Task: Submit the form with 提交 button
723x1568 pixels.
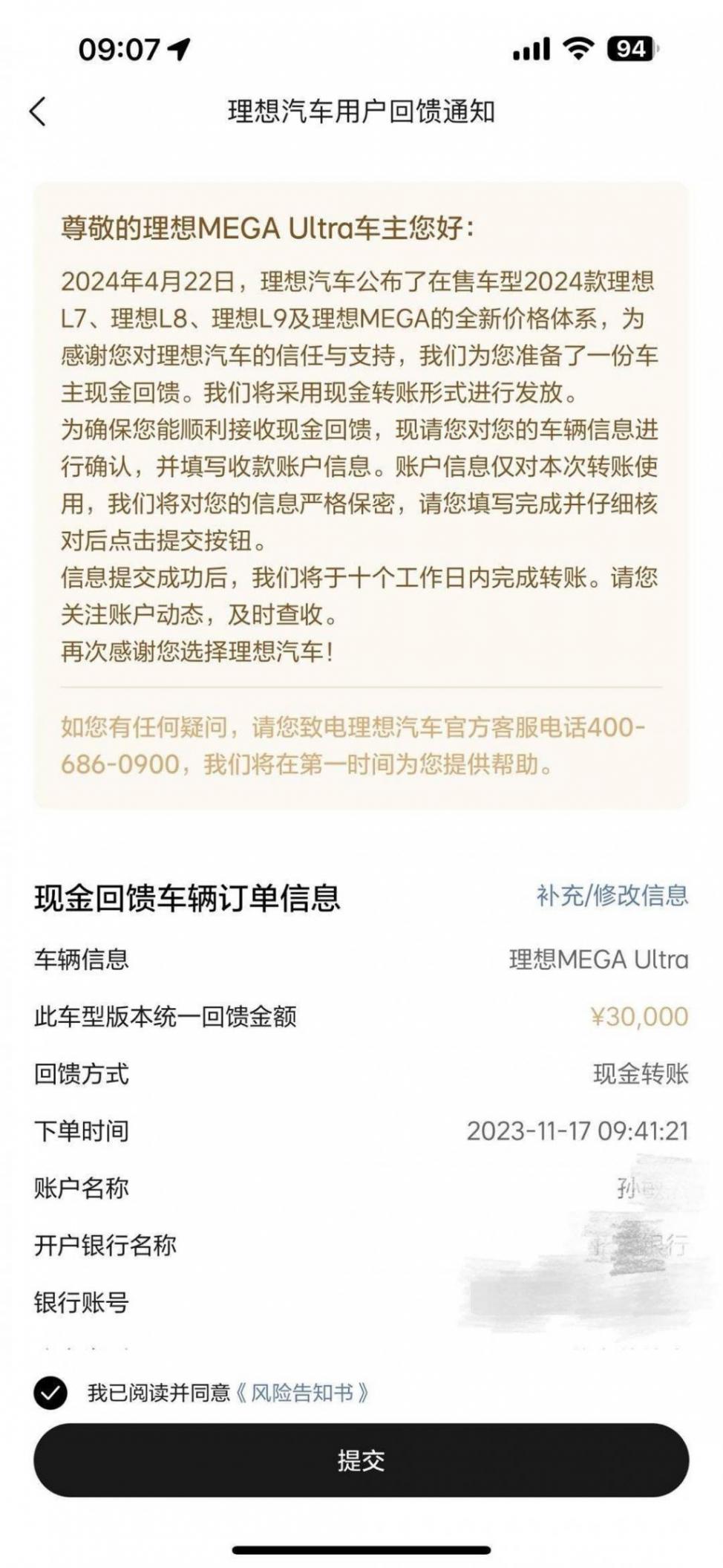Action: (x=361, y=1460)
